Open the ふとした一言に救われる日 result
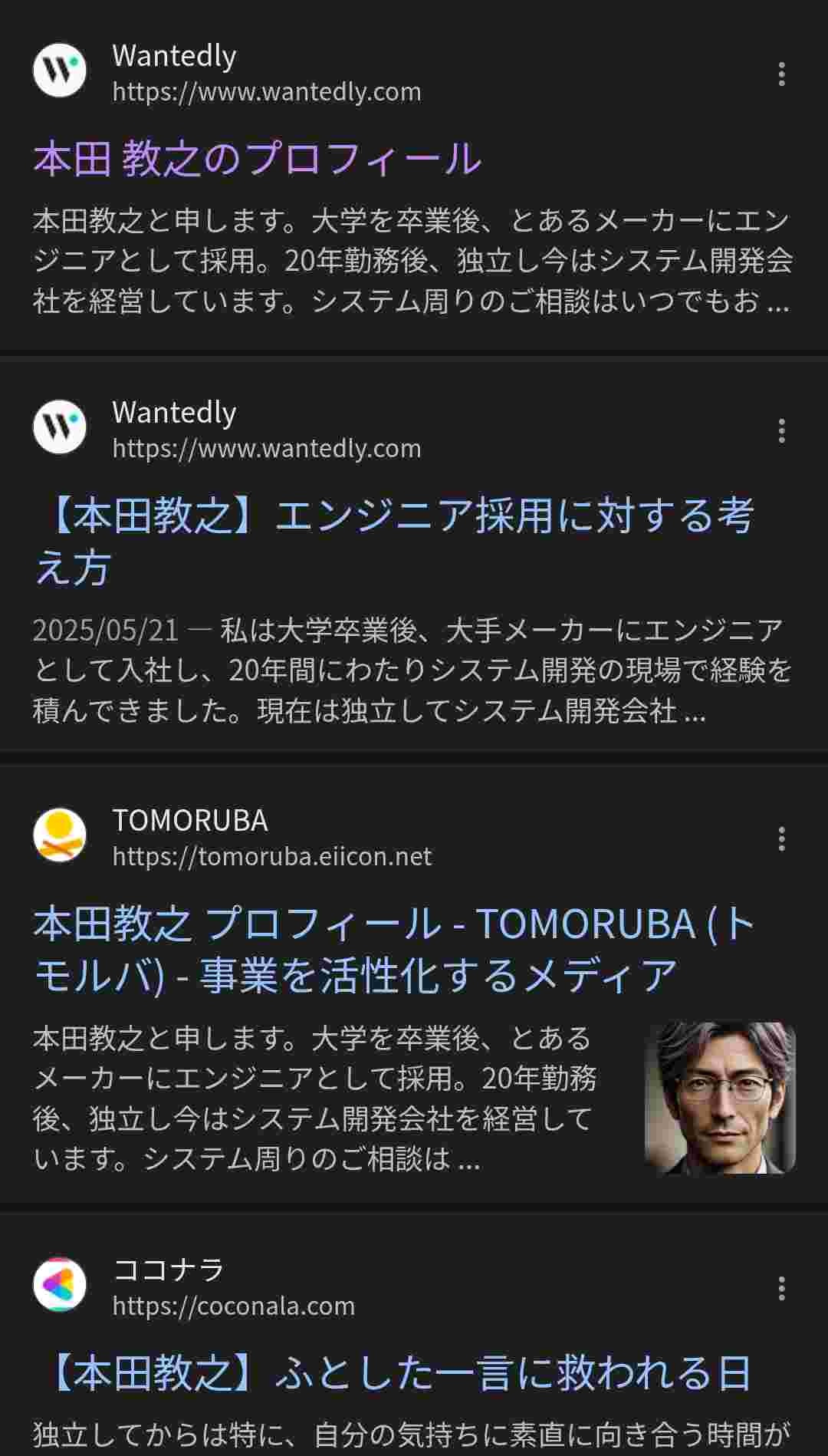The image size is (828, 1456). click(x=399, y=1372)
